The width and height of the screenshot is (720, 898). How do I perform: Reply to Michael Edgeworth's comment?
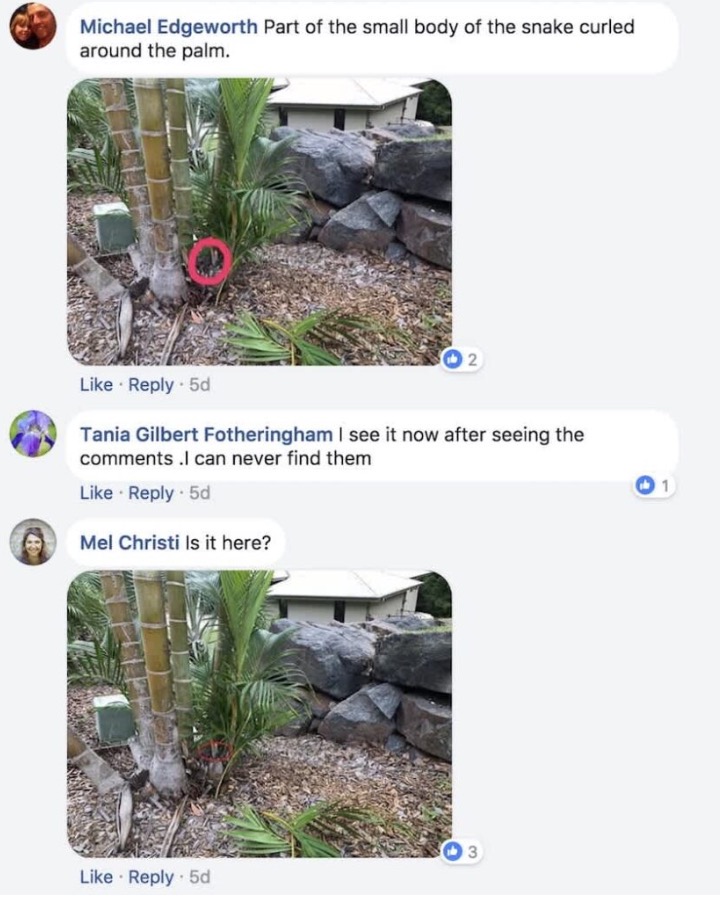click(x=151, y=385)
